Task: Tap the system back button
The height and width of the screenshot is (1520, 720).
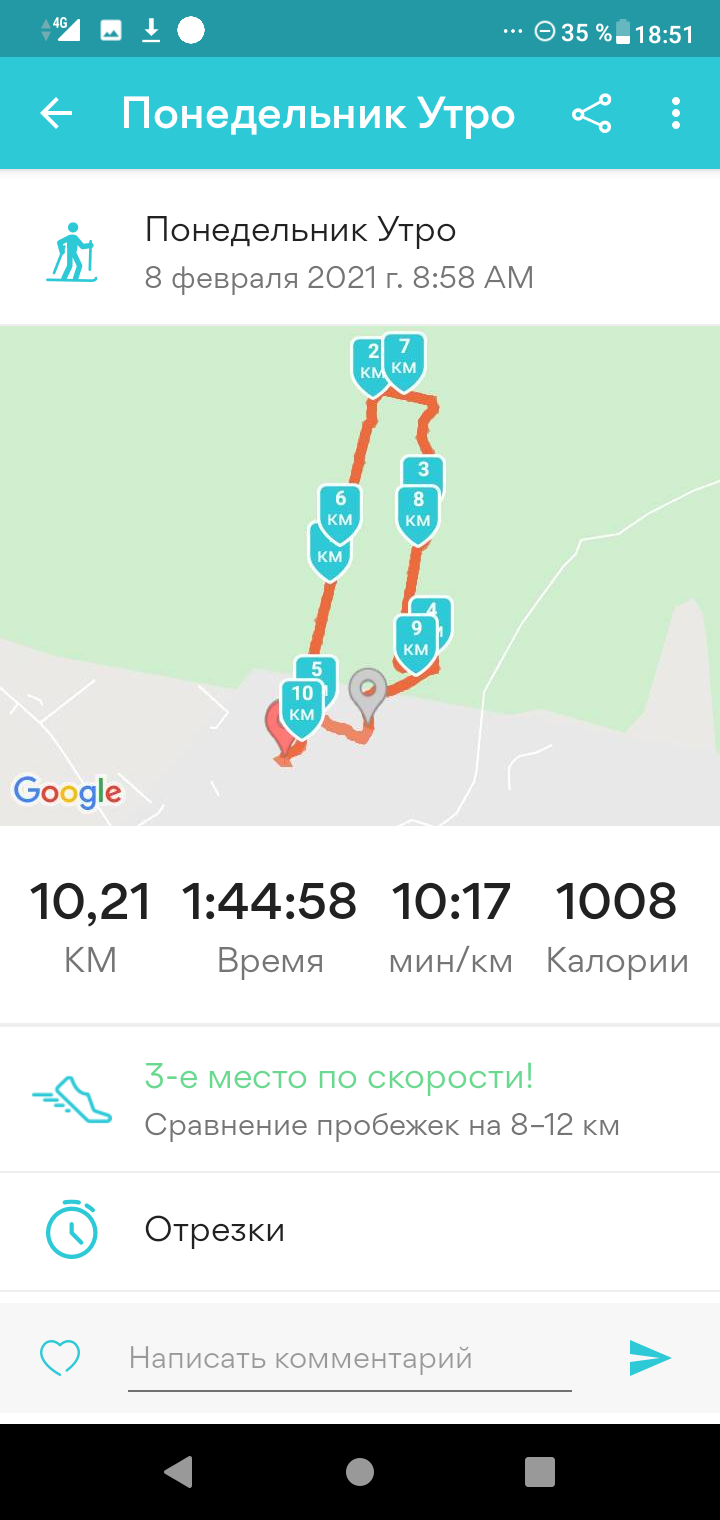Action: pyautogui.click(x=179, y=1471)
